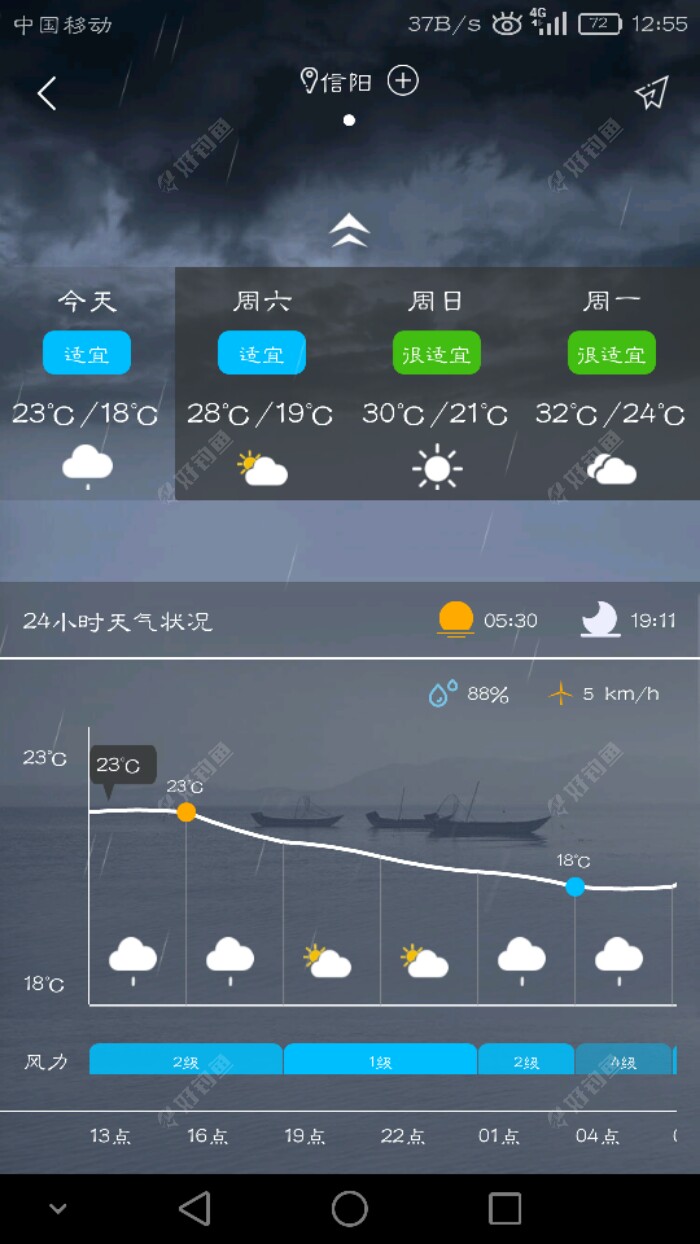700x1244 pixels.
Task: Share the weather via paper plane icon
Action: click(x=651, y=93)
